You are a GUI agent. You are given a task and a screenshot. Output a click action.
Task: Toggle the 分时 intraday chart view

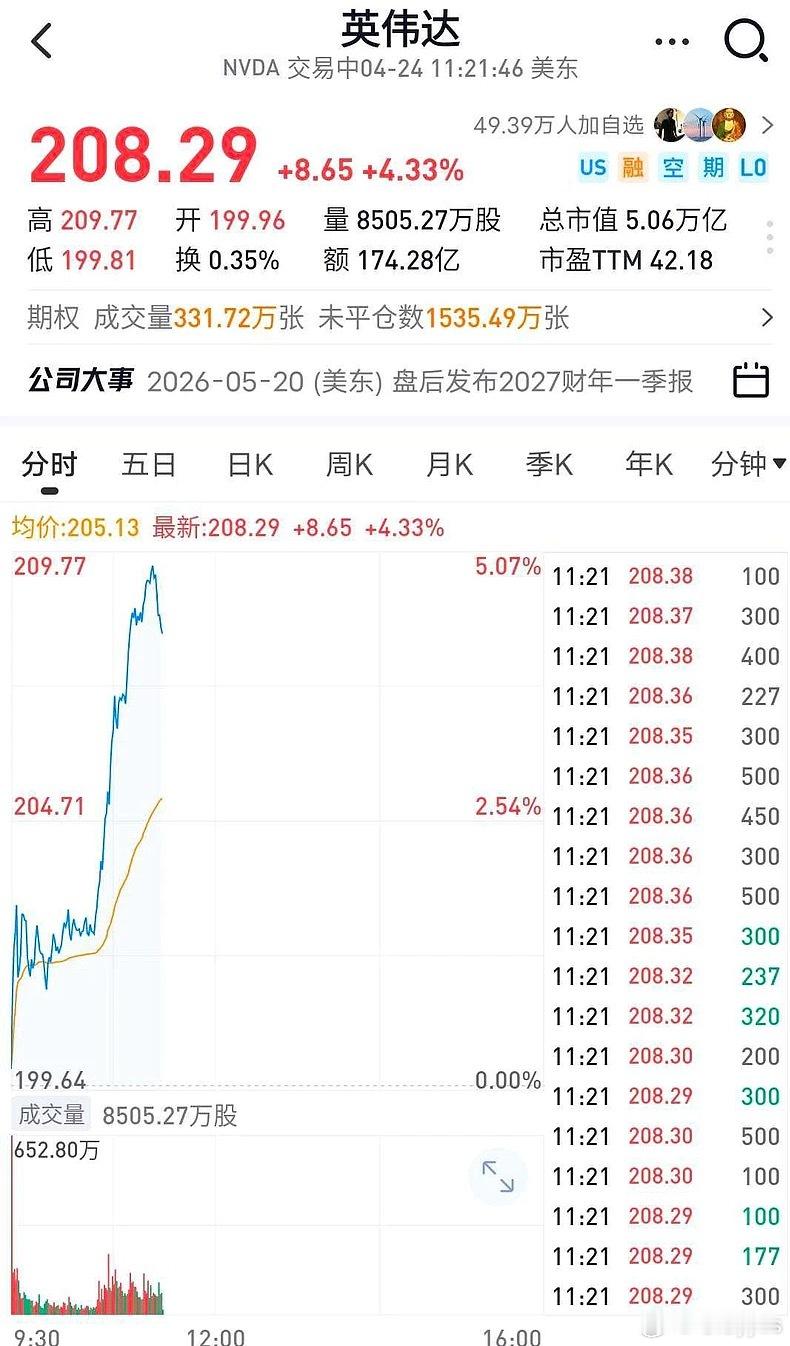[x=49, y=464]
